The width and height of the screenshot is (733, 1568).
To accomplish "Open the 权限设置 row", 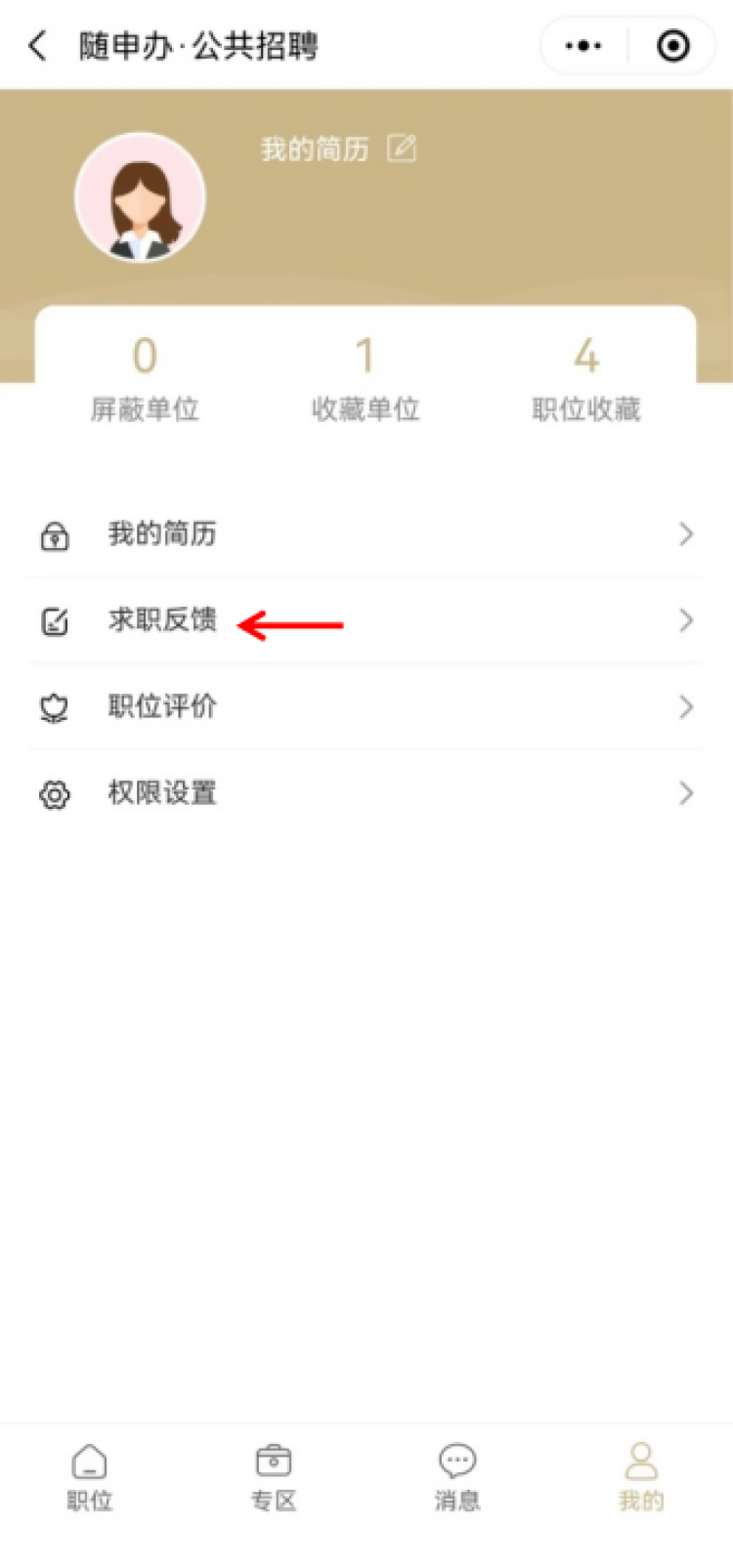I will (x=366, y=792).
